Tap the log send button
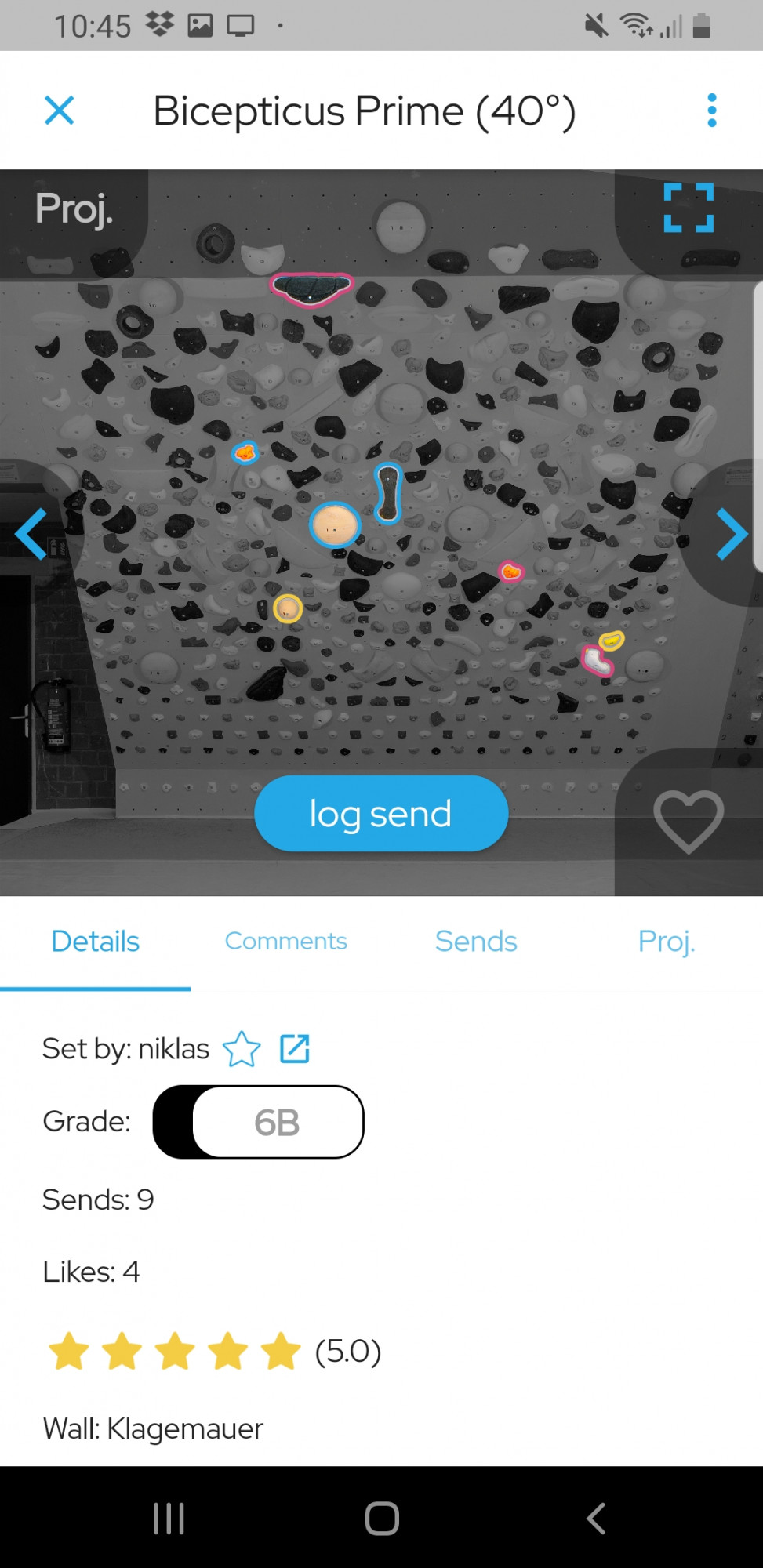763x1568 pixels. 381,813
